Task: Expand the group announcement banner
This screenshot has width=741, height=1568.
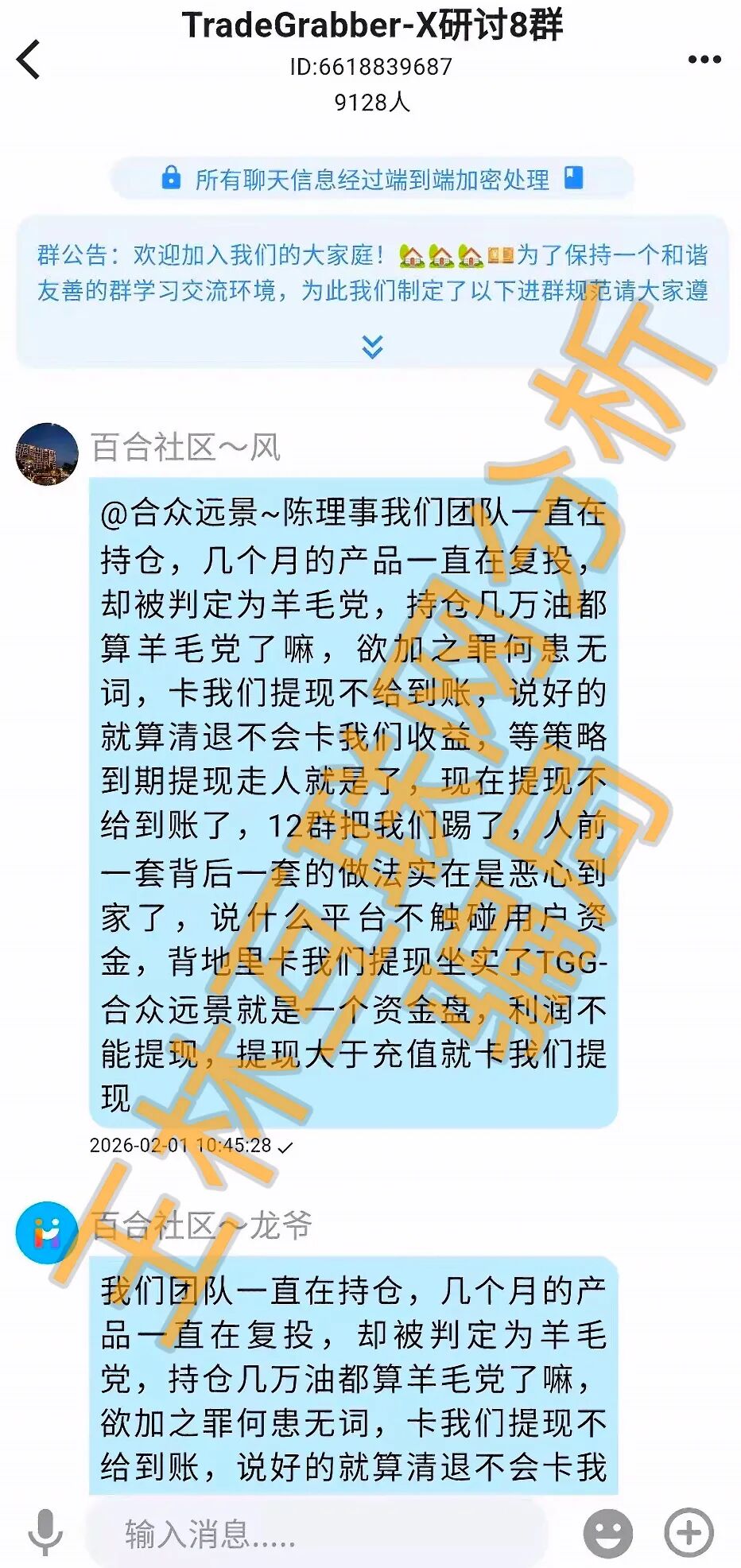Action: (372, 347)
